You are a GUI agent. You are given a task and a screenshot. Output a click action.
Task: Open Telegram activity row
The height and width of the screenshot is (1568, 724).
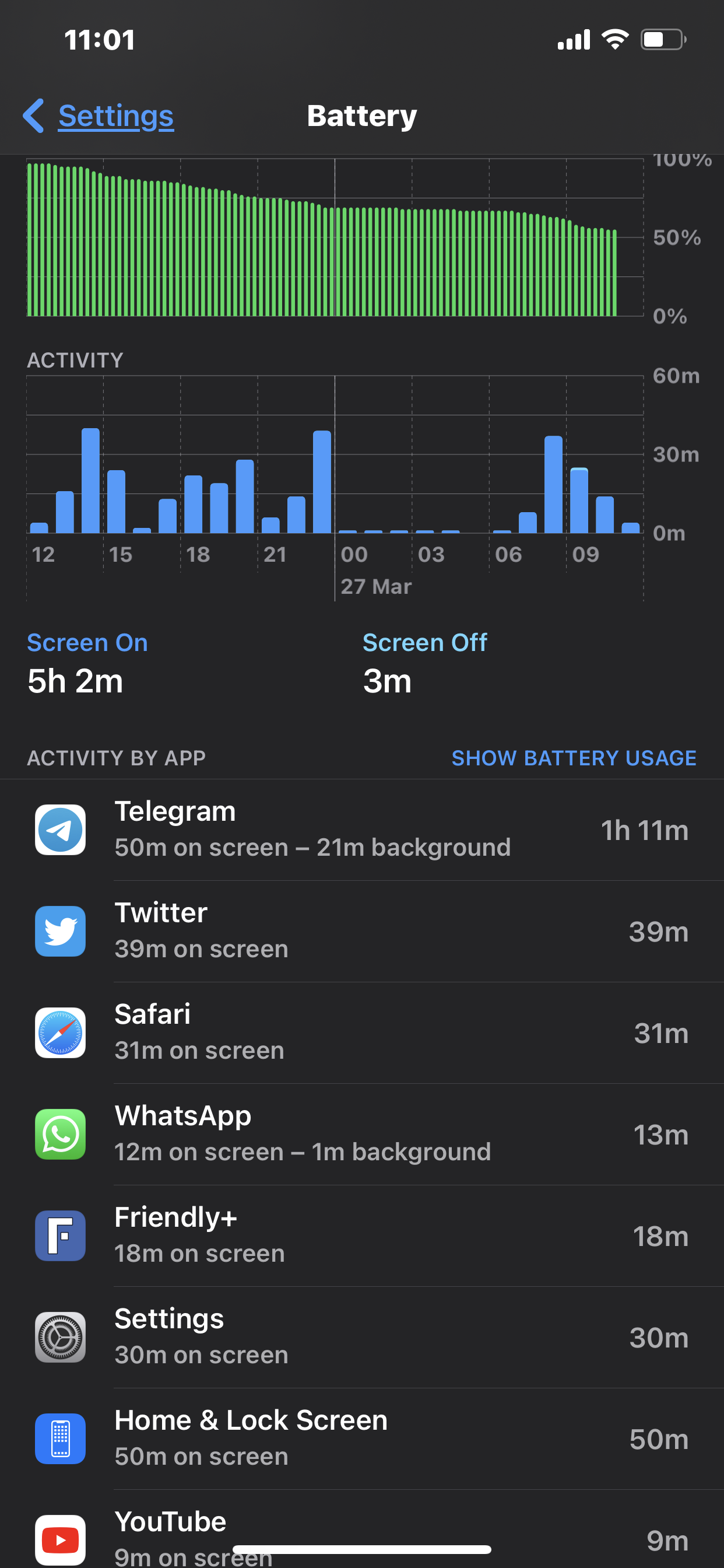pos(361,829)
